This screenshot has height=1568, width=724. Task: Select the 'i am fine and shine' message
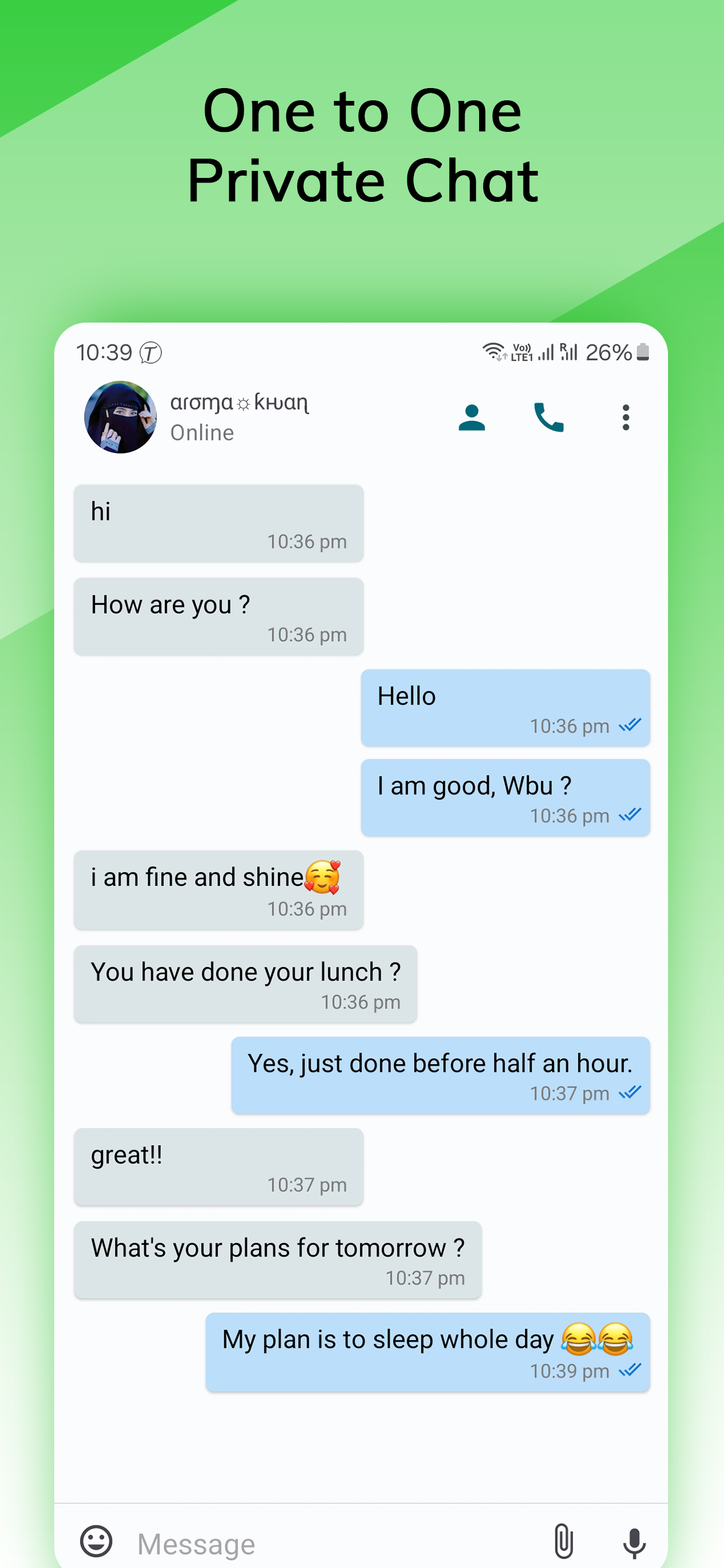pyautogui.click(x=217, y=888)
